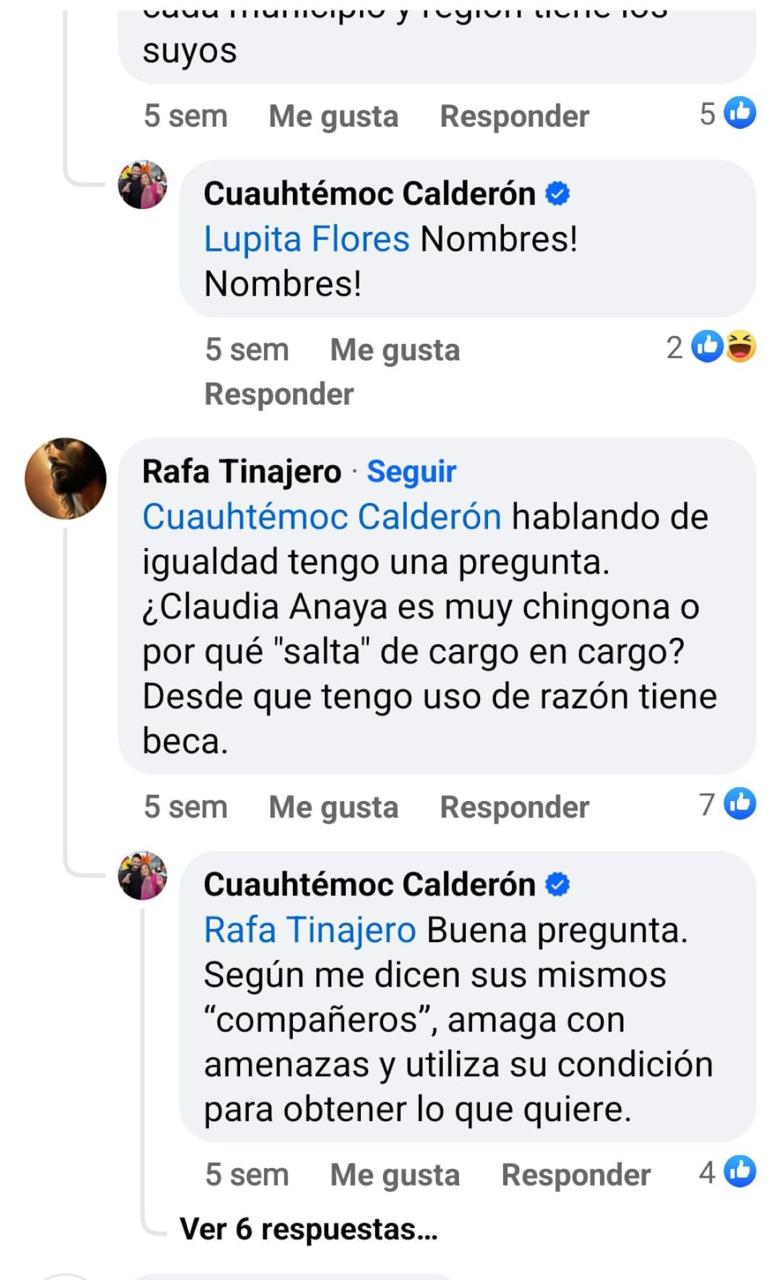Open Cuauhtémoc Calderón mention in Rafa's comment
Viewport: 781px width, 1280px height.
tap(321, 517)
